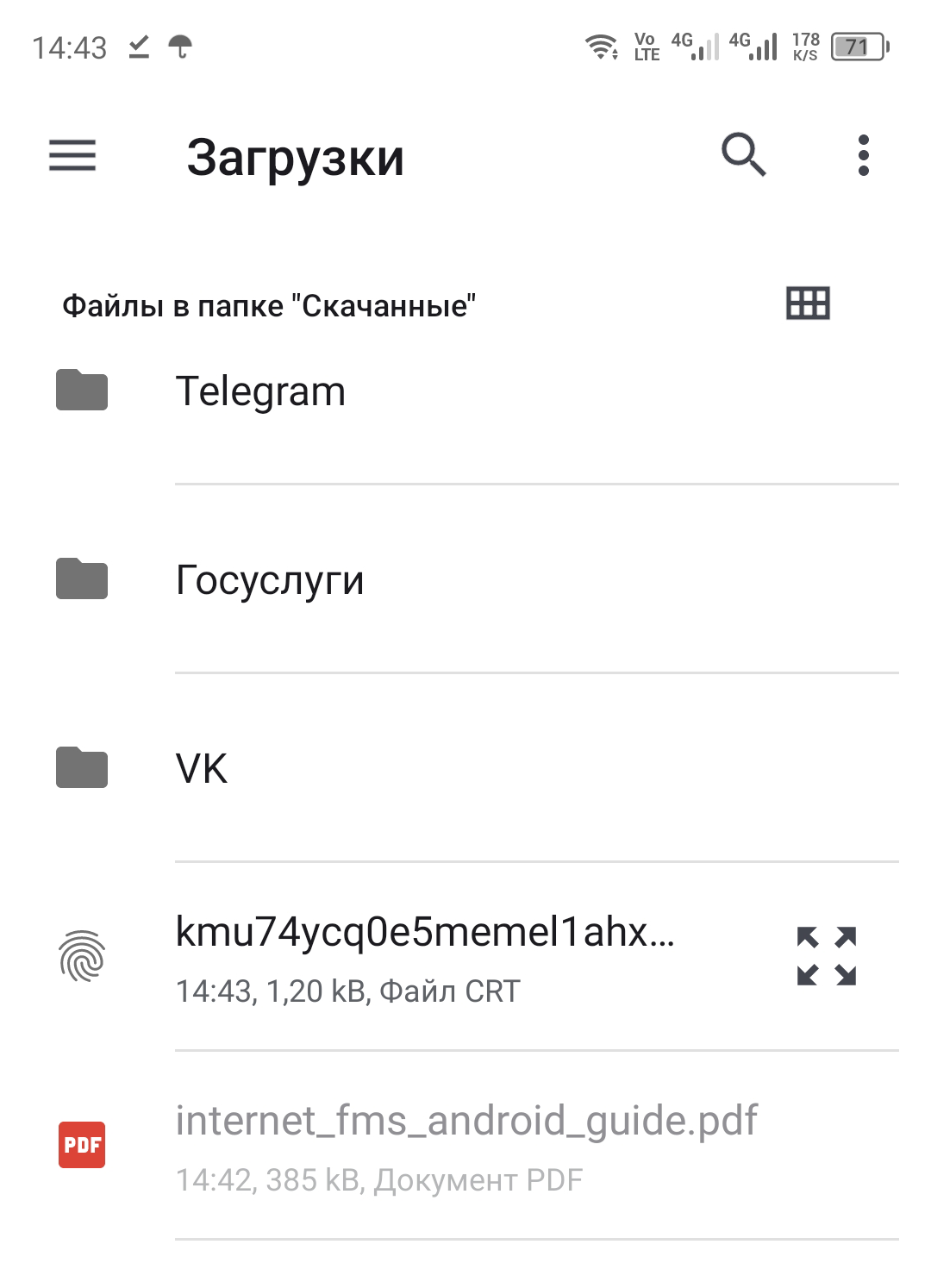931x1288 pixels.
Task: Switch to grid view layout
Action: point(808,303)
